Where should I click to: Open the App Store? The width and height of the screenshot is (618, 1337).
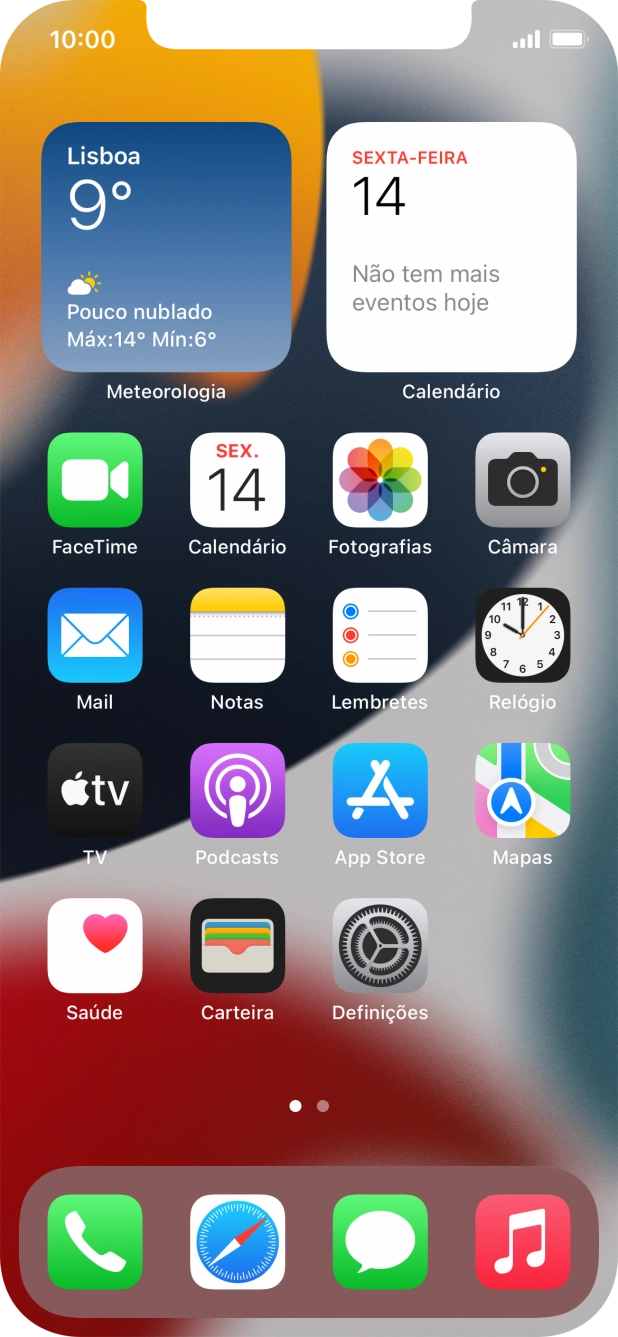tap(380, 790)
